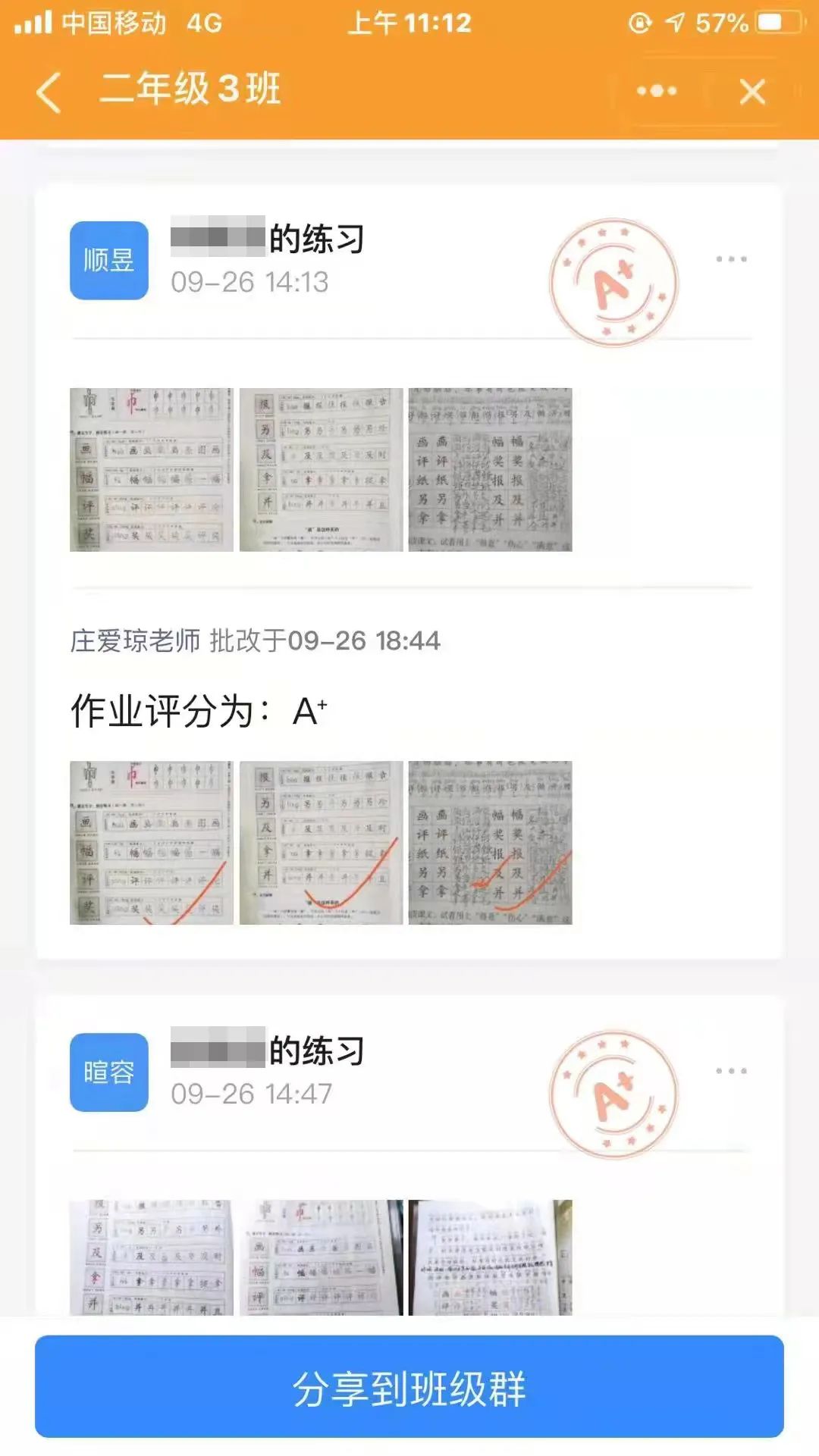
Task: View 顺昱's second submitted homework photo
Action: [x=321, y=469]
